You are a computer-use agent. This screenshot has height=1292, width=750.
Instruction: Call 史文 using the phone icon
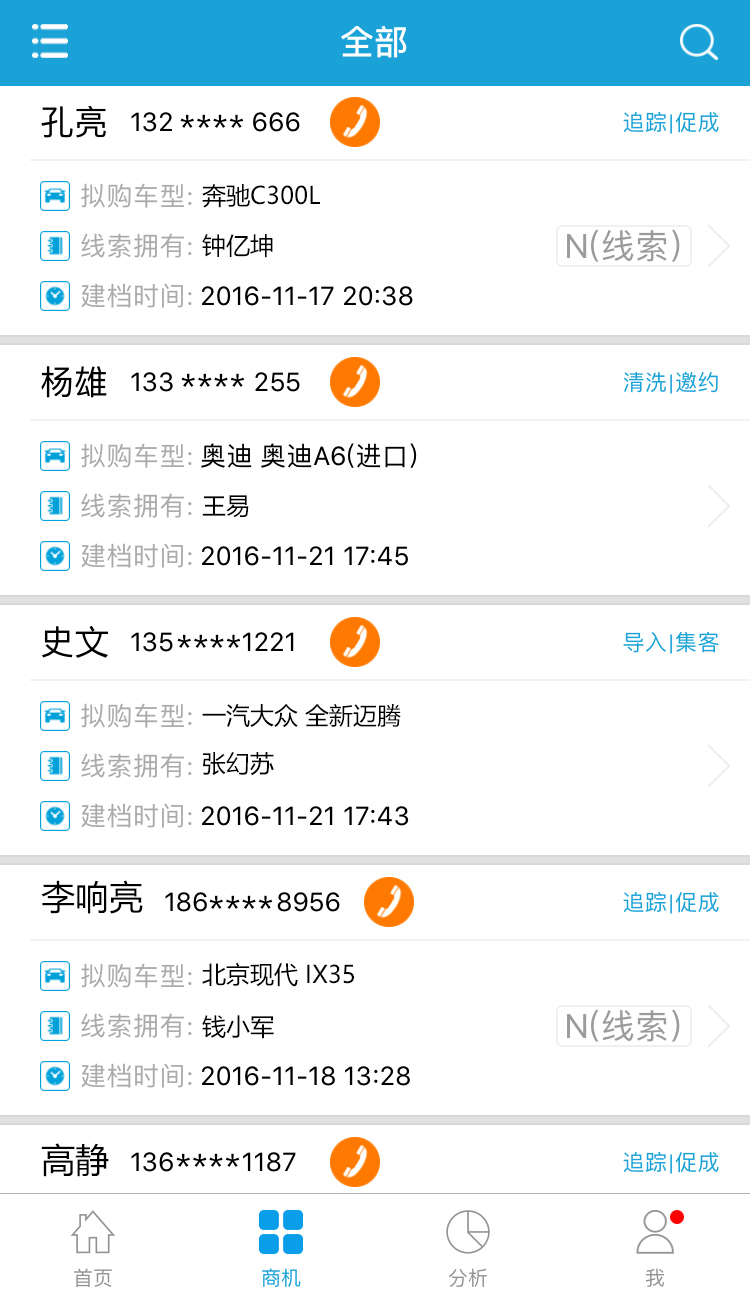[355, 642]
